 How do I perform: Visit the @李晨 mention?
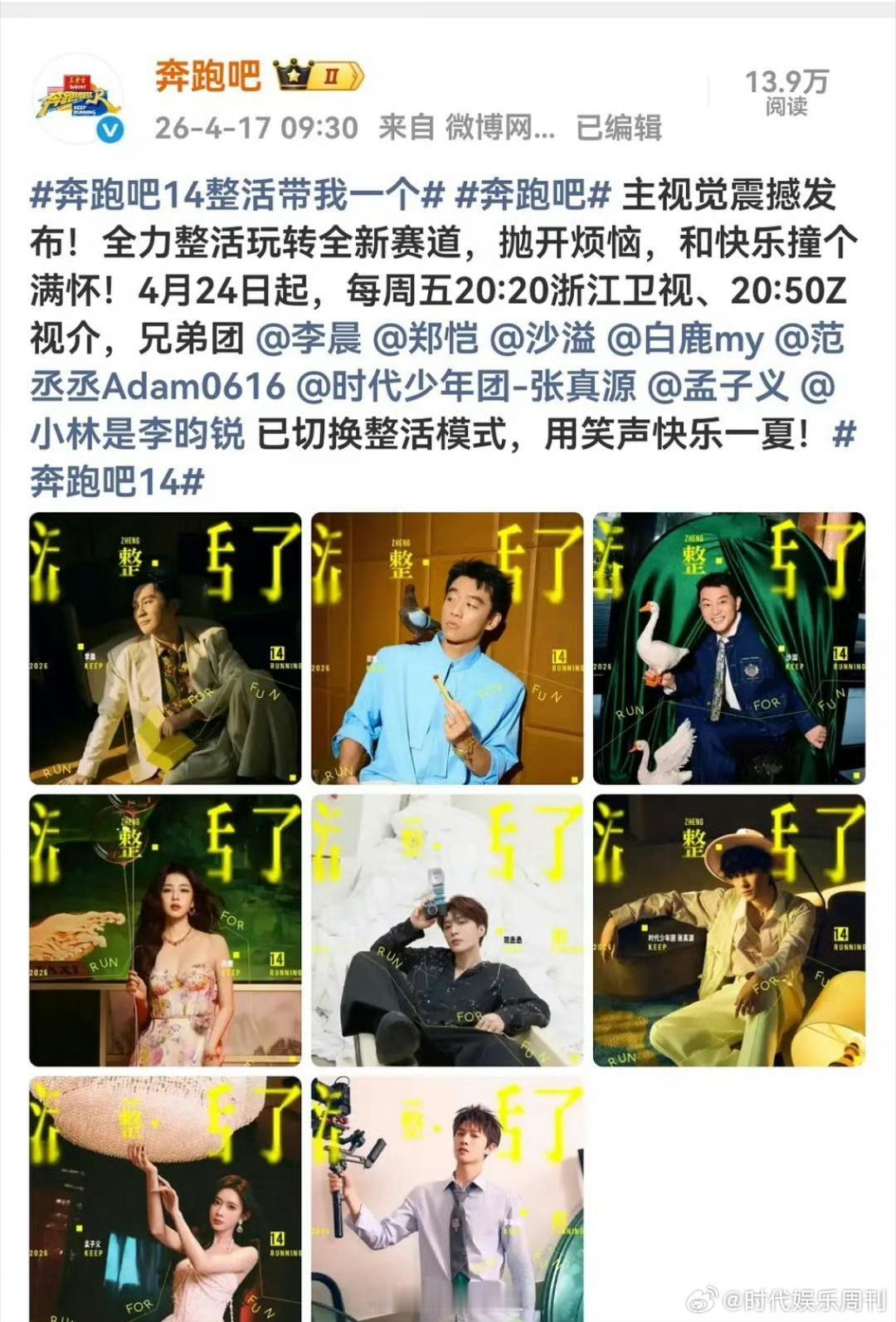[309, 339]
